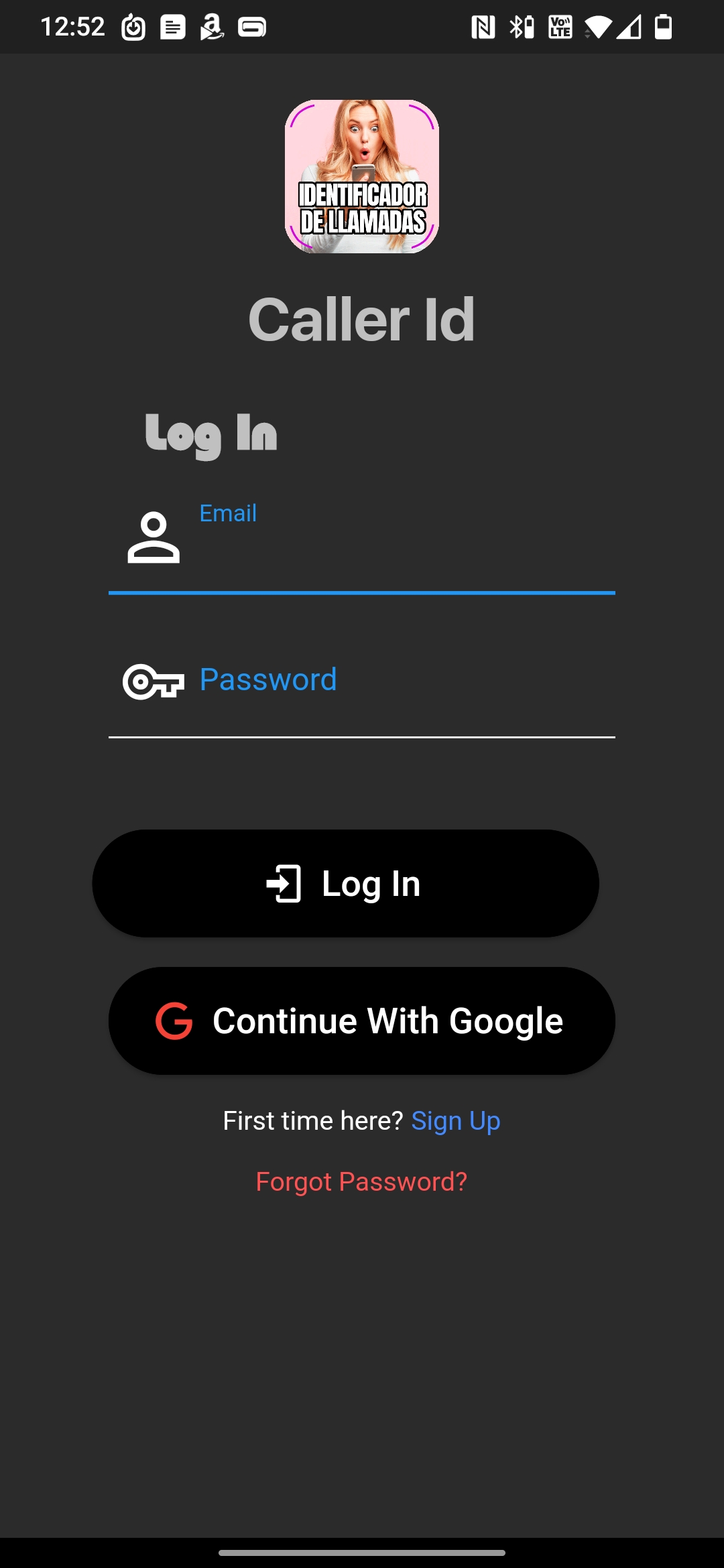Tap the black Log In button

345,883
